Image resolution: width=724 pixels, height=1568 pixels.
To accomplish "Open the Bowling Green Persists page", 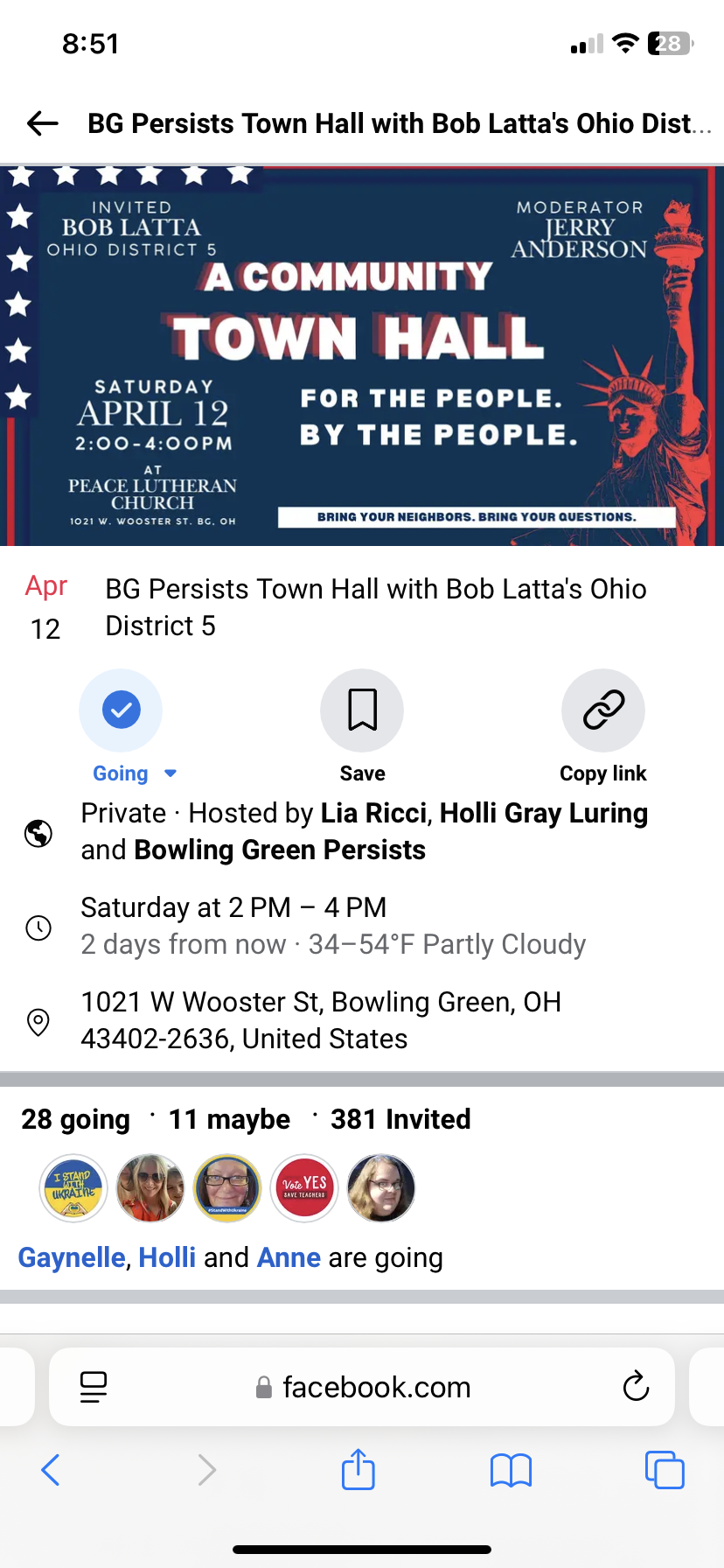I will pyautogui.click(x=279, y=850).
